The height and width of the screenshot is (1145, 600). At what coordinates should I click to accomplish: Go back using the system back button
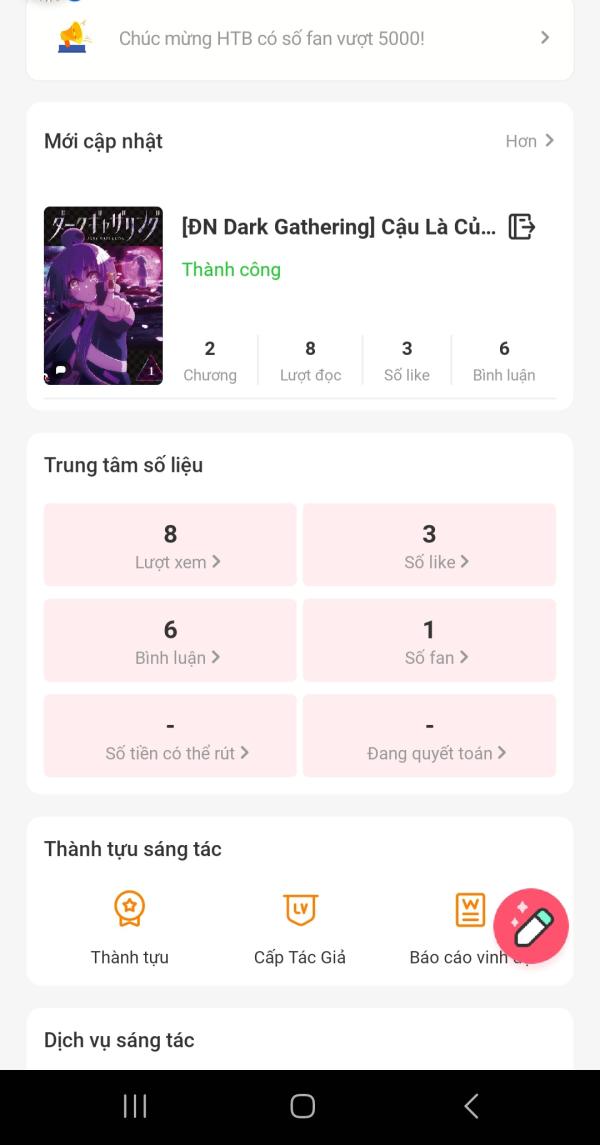471,1106
